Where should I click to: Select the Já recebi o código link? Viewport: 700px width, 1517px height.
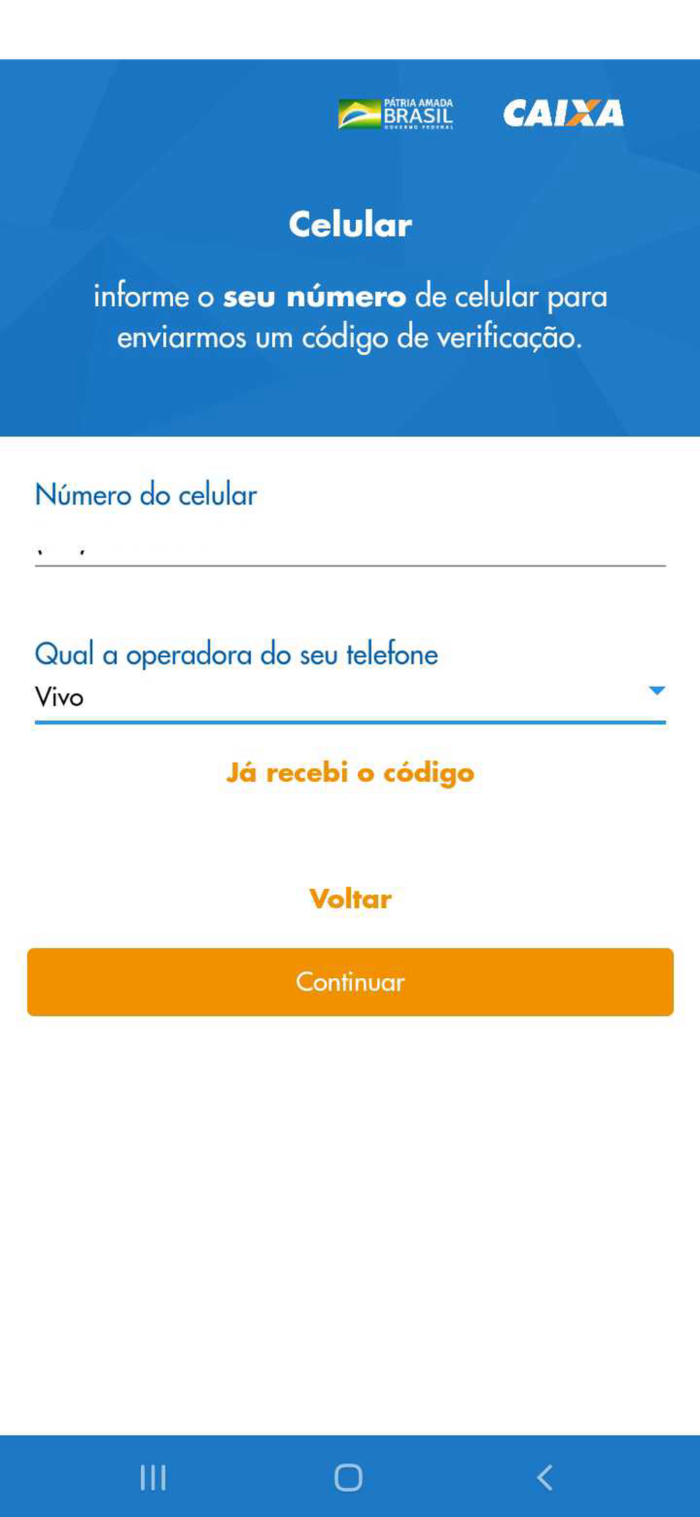350,773
